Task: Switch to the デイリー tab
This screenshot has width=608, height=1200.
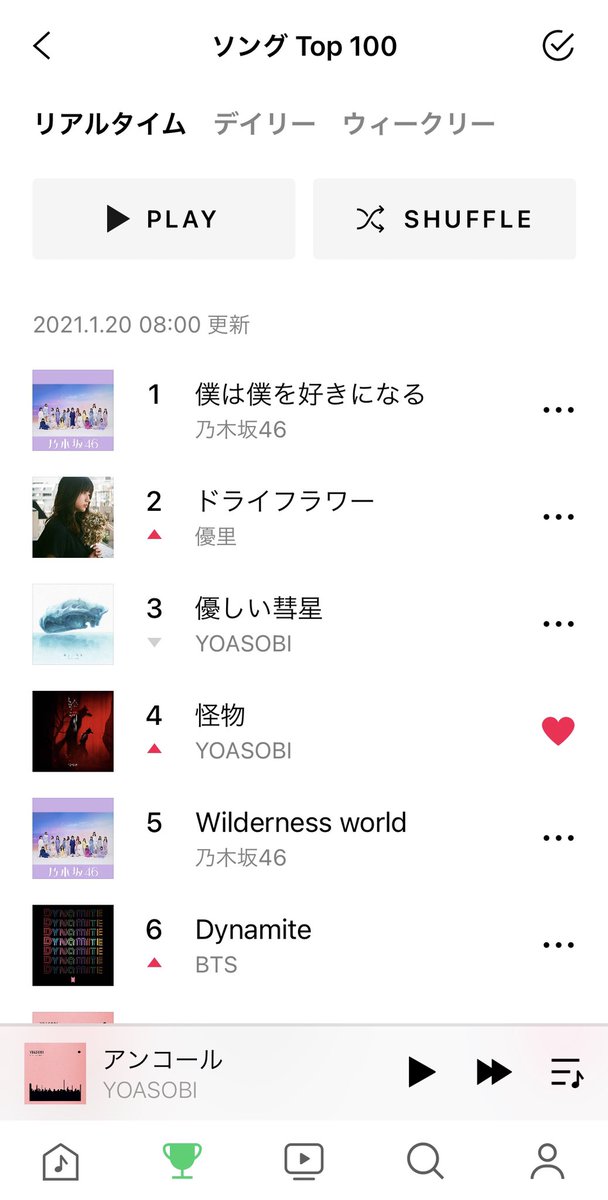Action: click(265, 124)
